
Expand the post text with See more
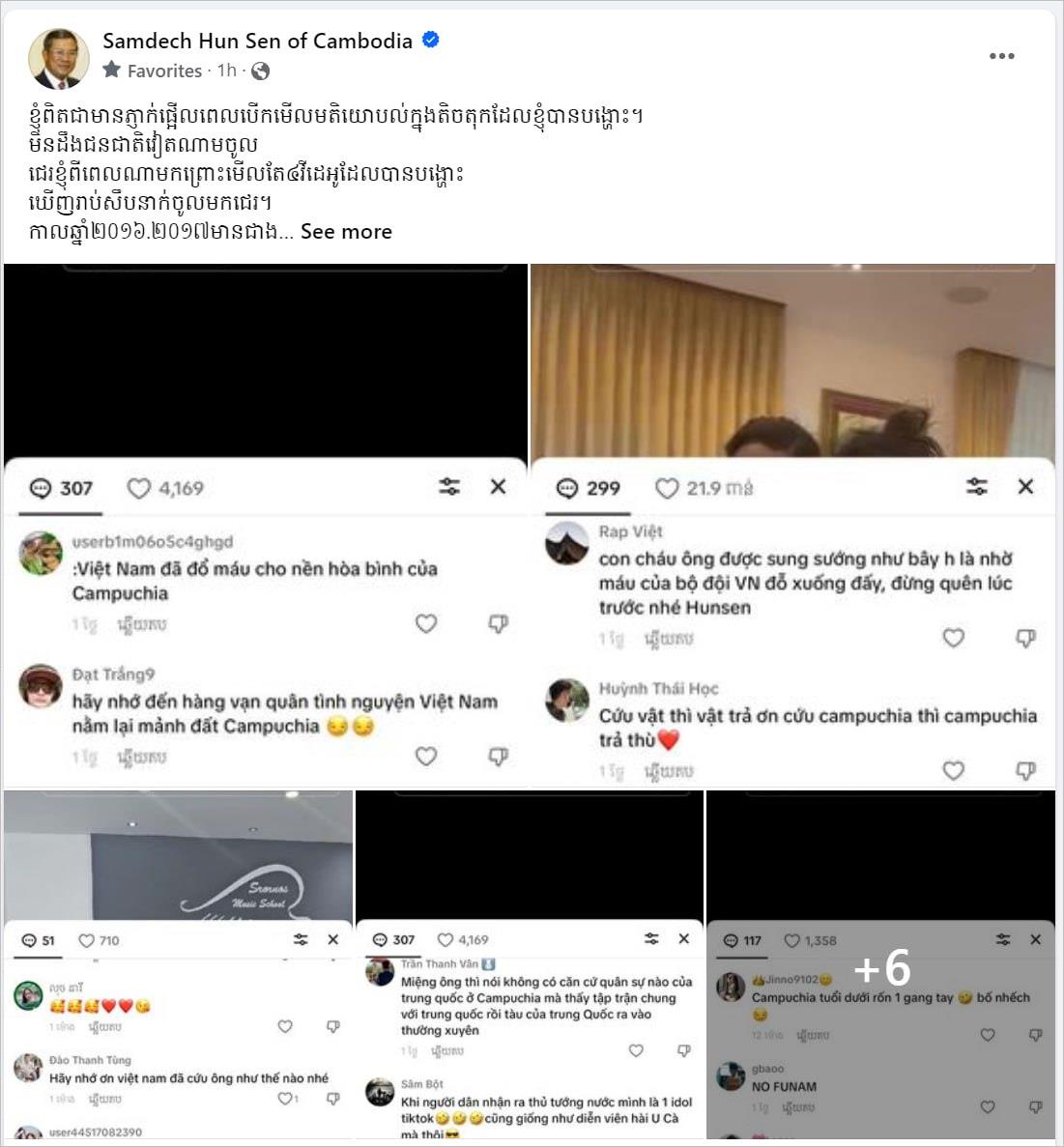(x=346, y=232)
